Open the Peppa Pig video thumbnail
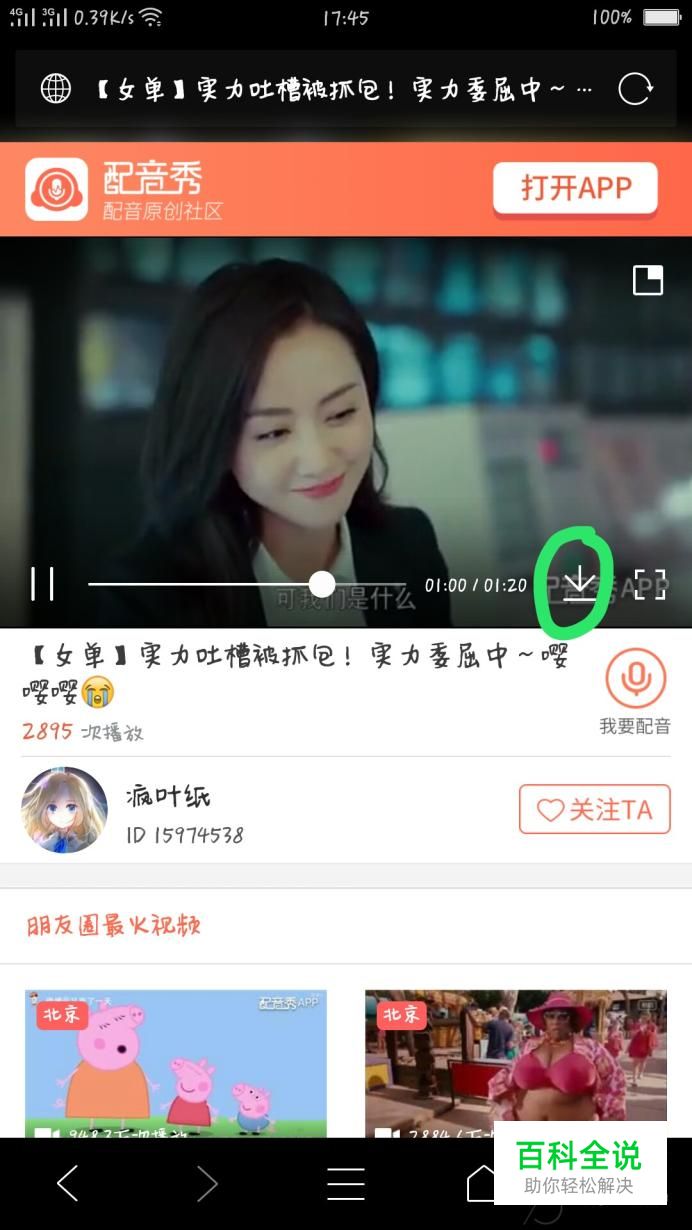Image resolution: width=692 pixels, height=1230 pixels. [176, 1064]
